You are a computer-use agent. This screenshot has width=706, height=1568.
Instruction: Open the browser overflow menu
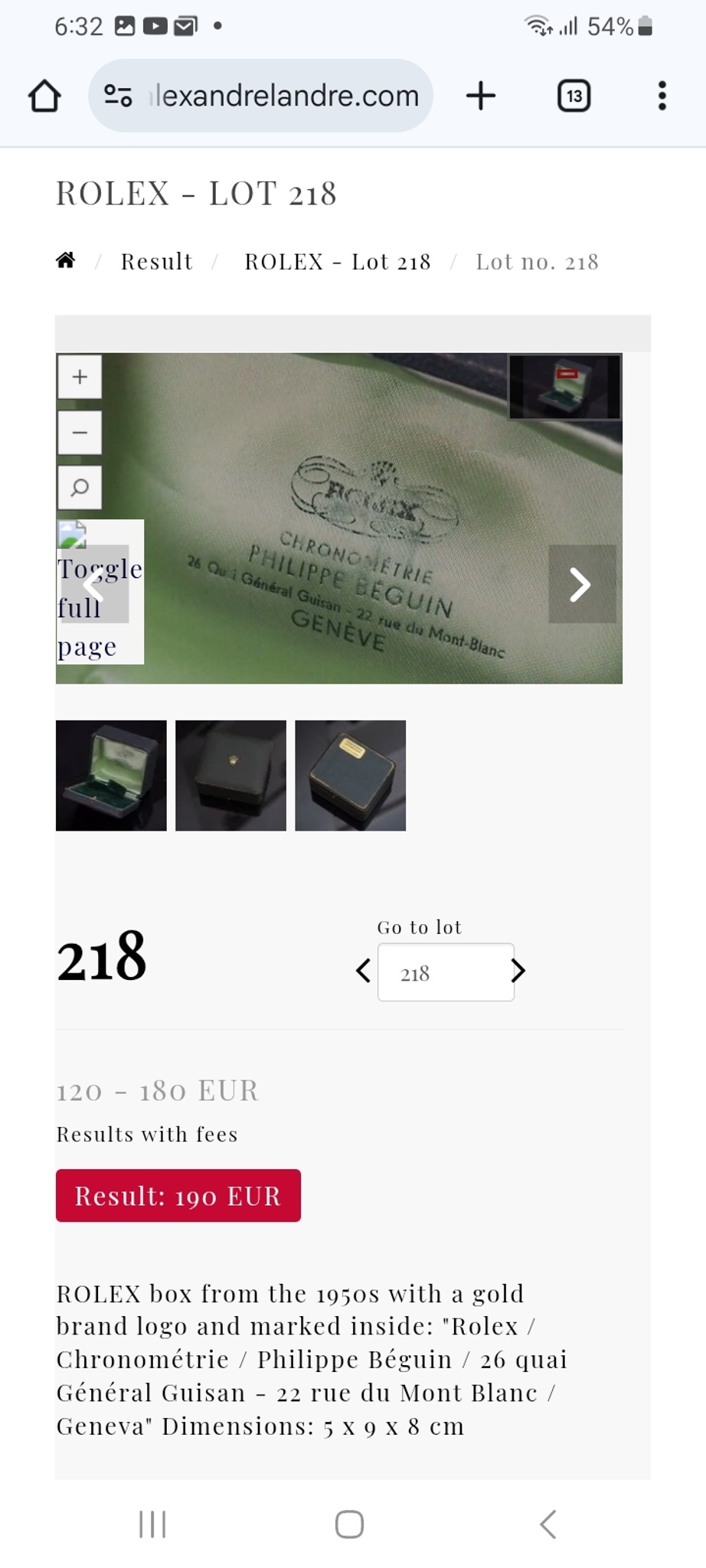662,96
